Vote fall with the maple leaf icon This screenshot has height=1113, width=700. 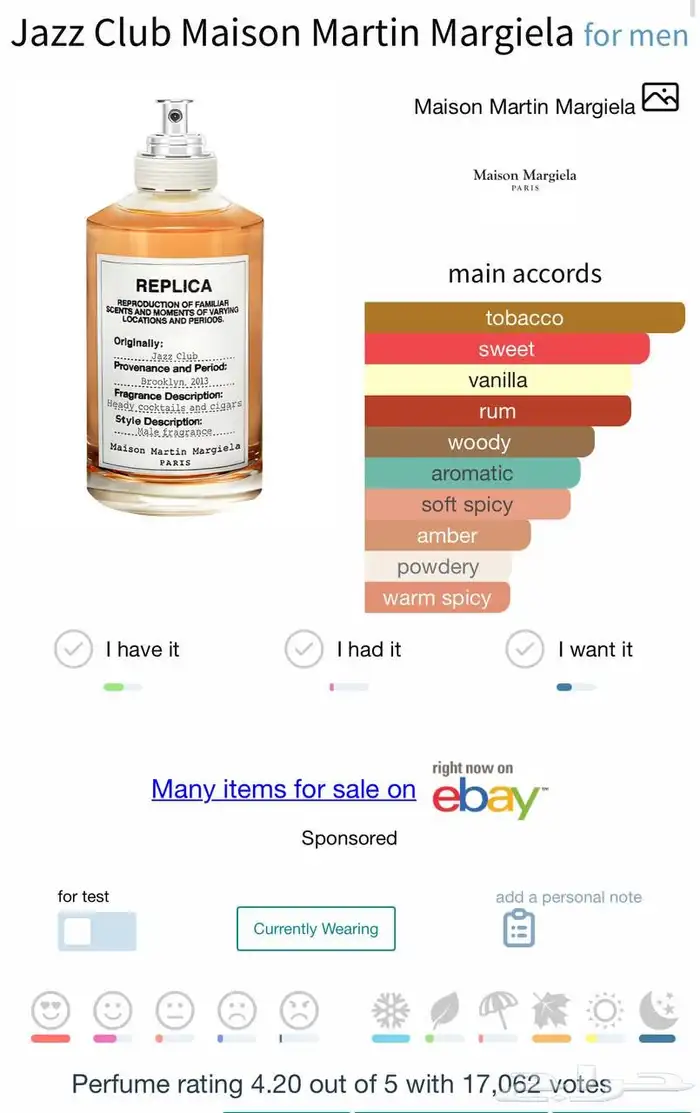click(x=551, y=1011)
